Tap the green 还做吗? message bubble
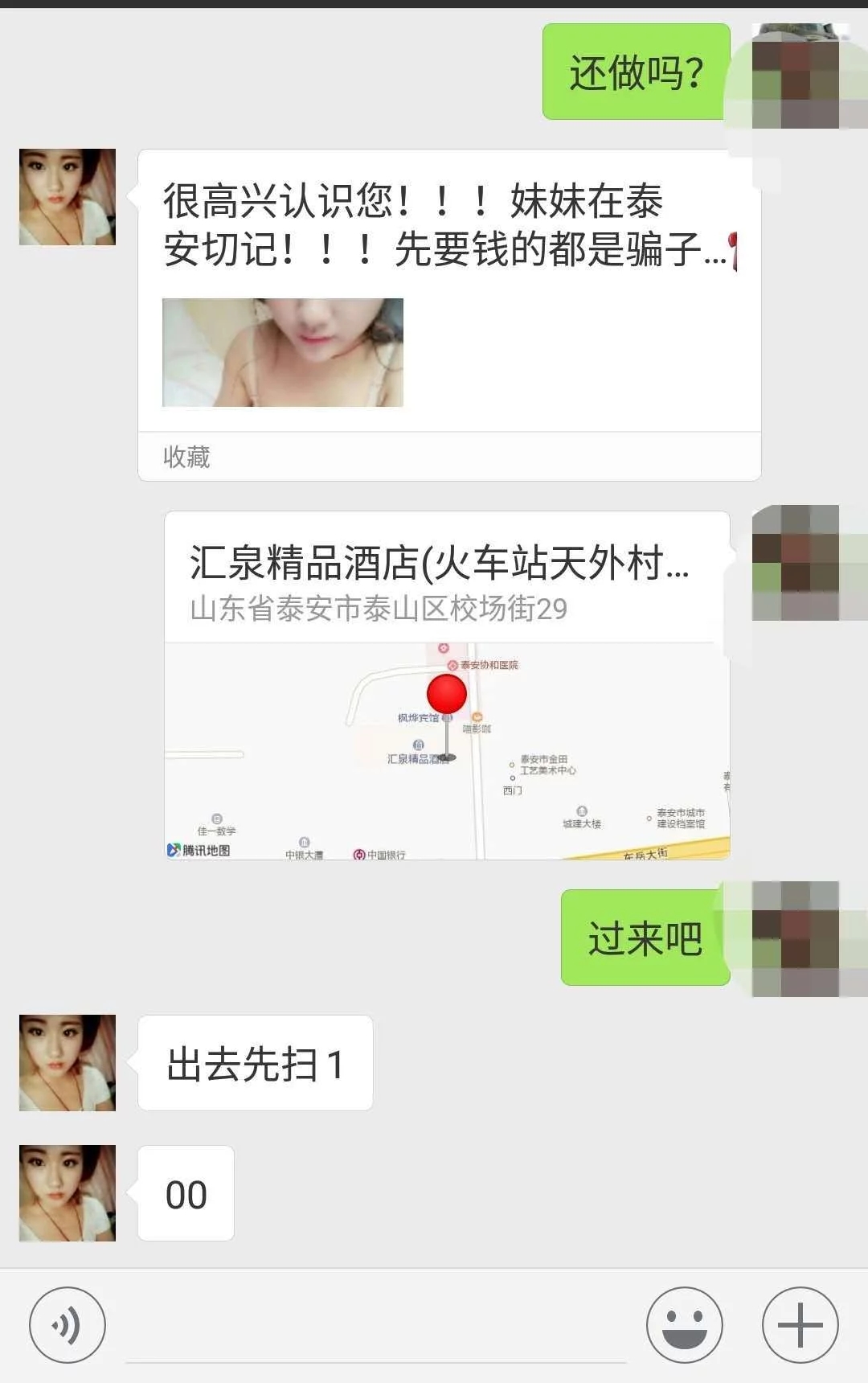This screenshot has height=1383, width=868. tap(635, 72)
